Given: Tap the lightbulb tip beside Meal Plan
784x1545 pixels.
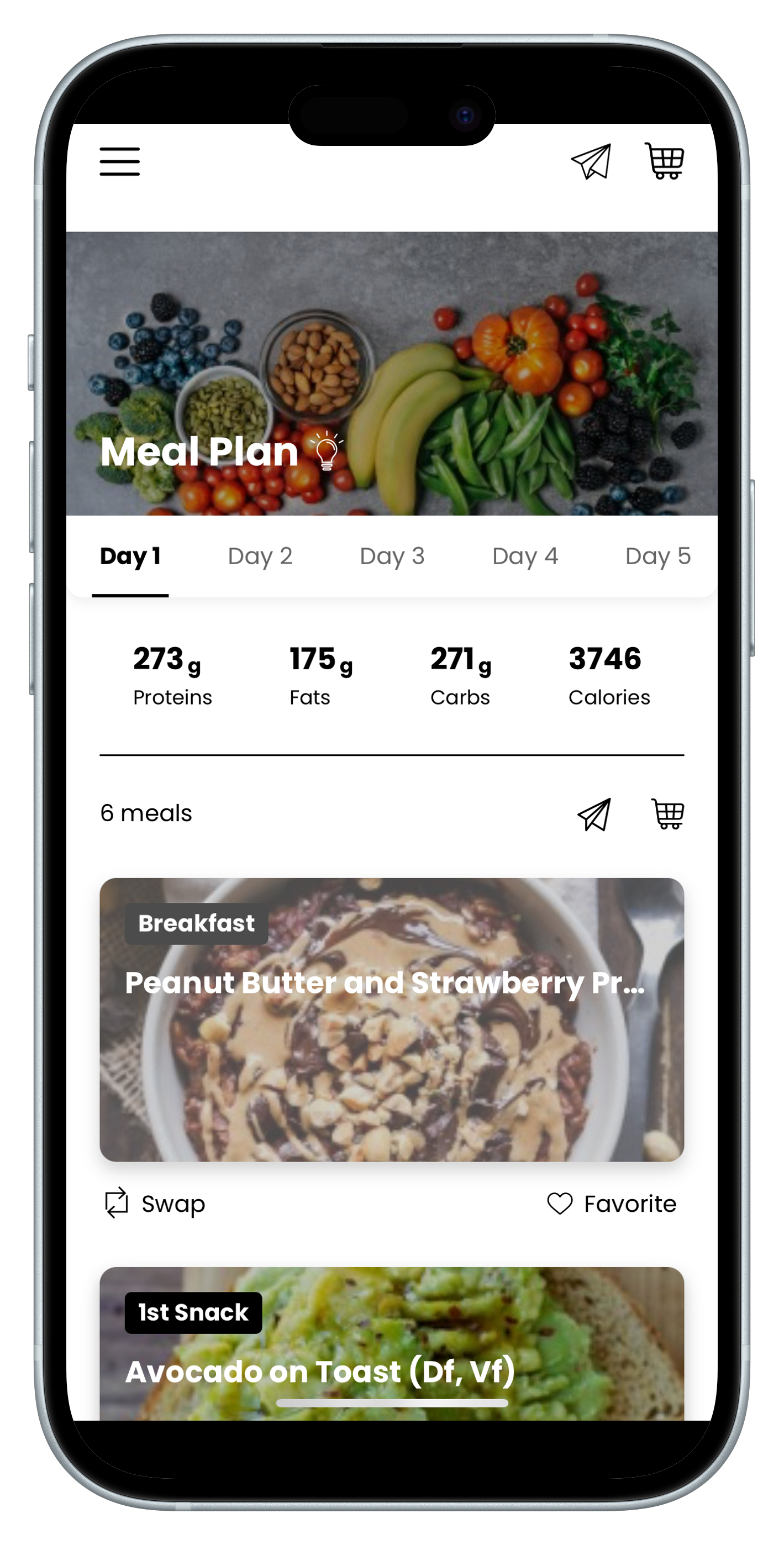Looking at the screenshot, I should (327, 450).
